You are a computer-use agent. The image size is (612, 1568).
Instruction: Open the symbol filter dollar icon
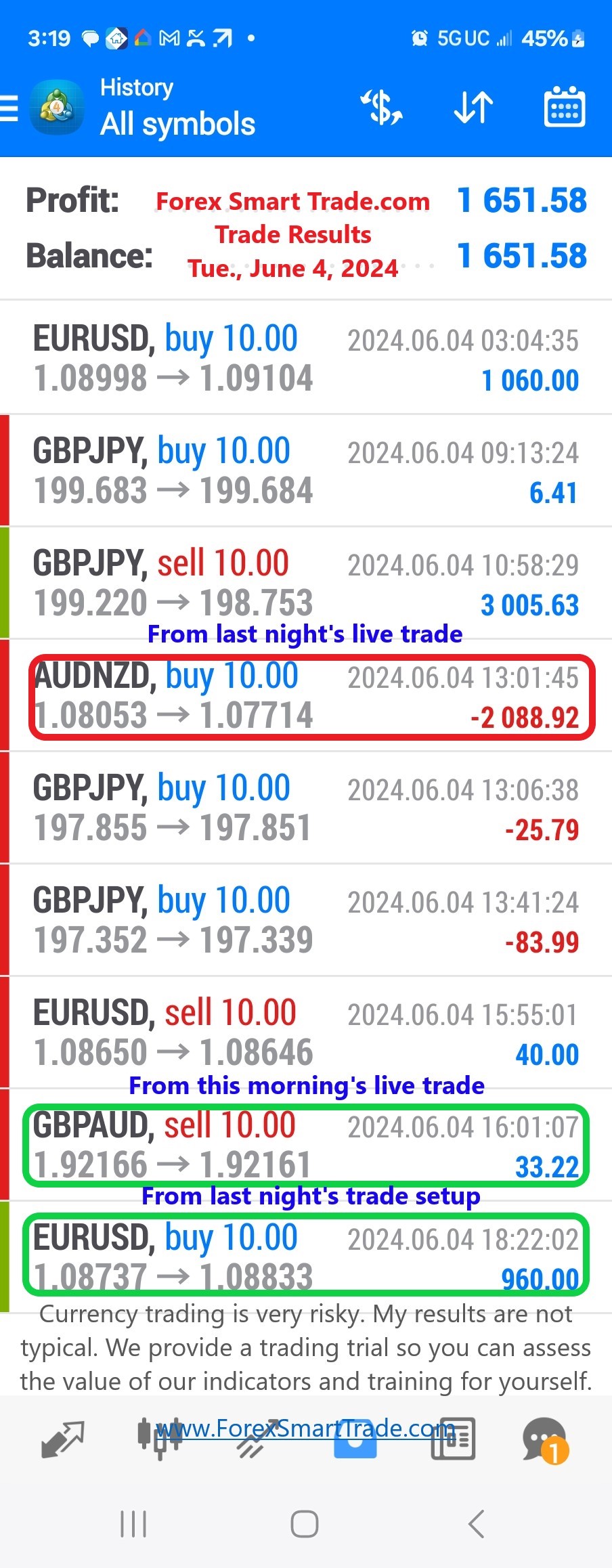[x=382, y=108]
